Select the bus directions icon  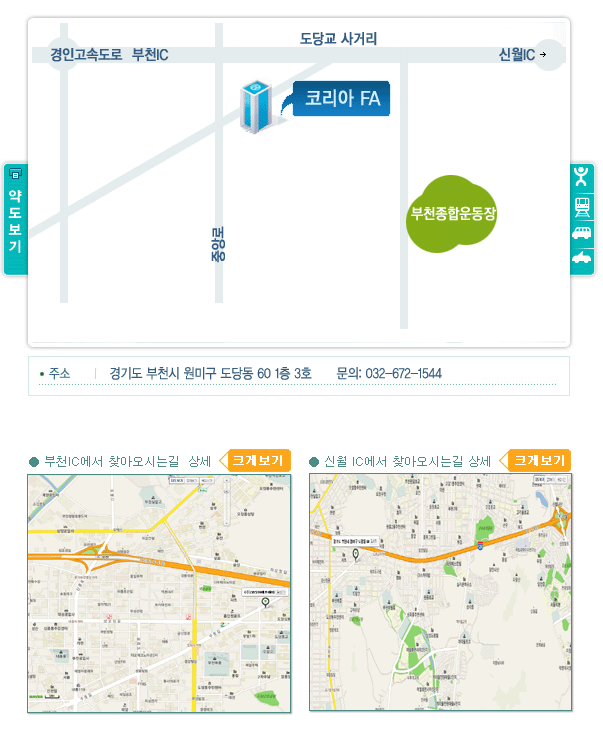581,233
